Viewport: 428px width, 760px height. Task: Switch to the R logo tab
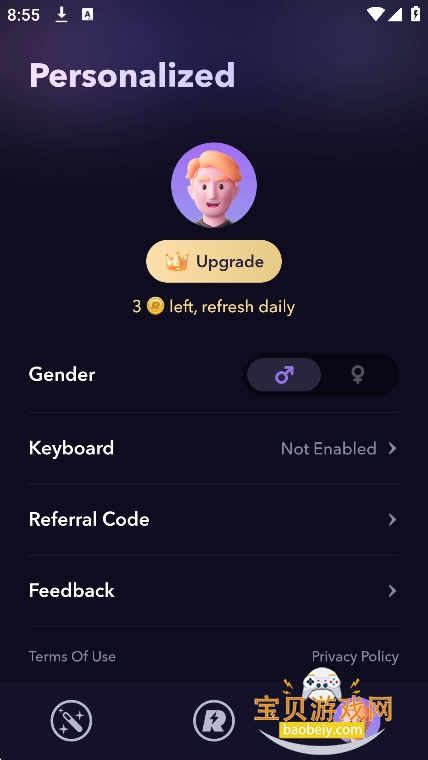214,721
